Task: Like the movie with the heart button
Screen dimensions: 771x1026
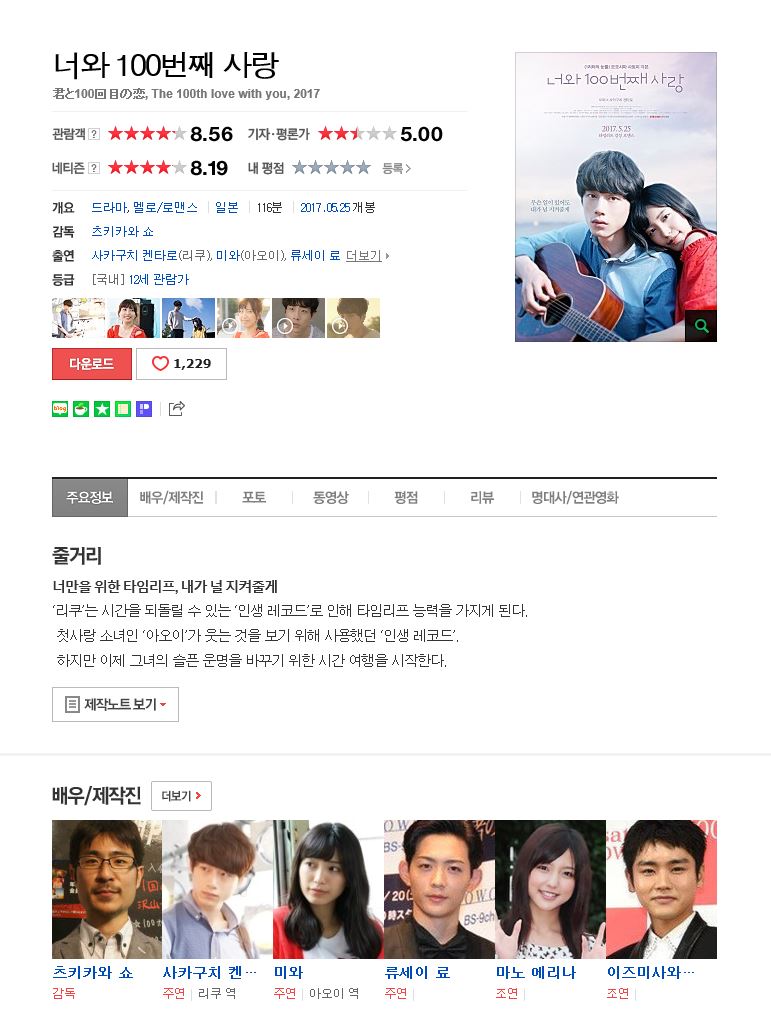Action: [181, 364]
